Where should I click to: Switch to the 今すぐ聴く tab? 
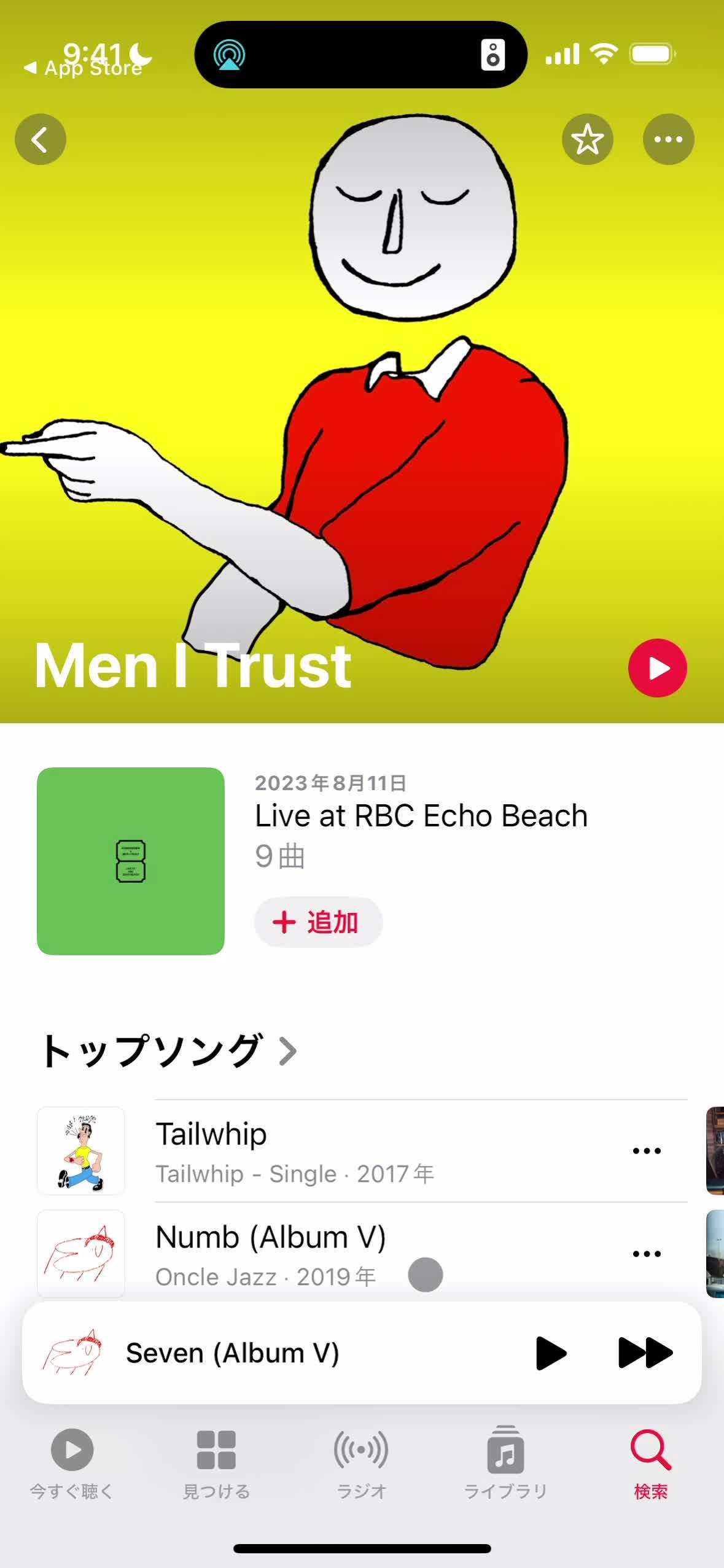point(72,1462)
